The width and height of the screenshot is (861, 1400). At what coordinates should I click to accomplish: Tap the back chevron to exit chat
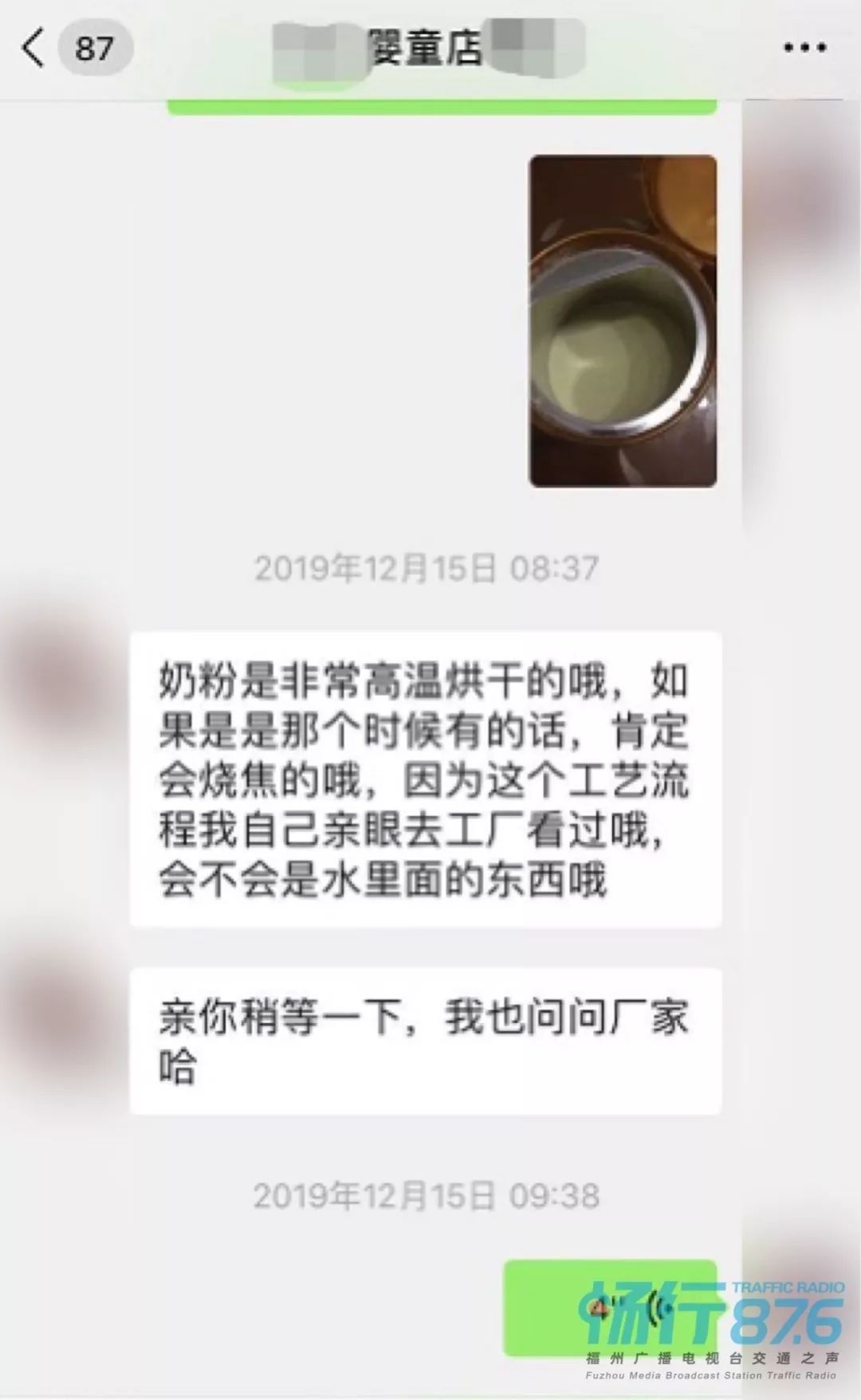(33, 48)
